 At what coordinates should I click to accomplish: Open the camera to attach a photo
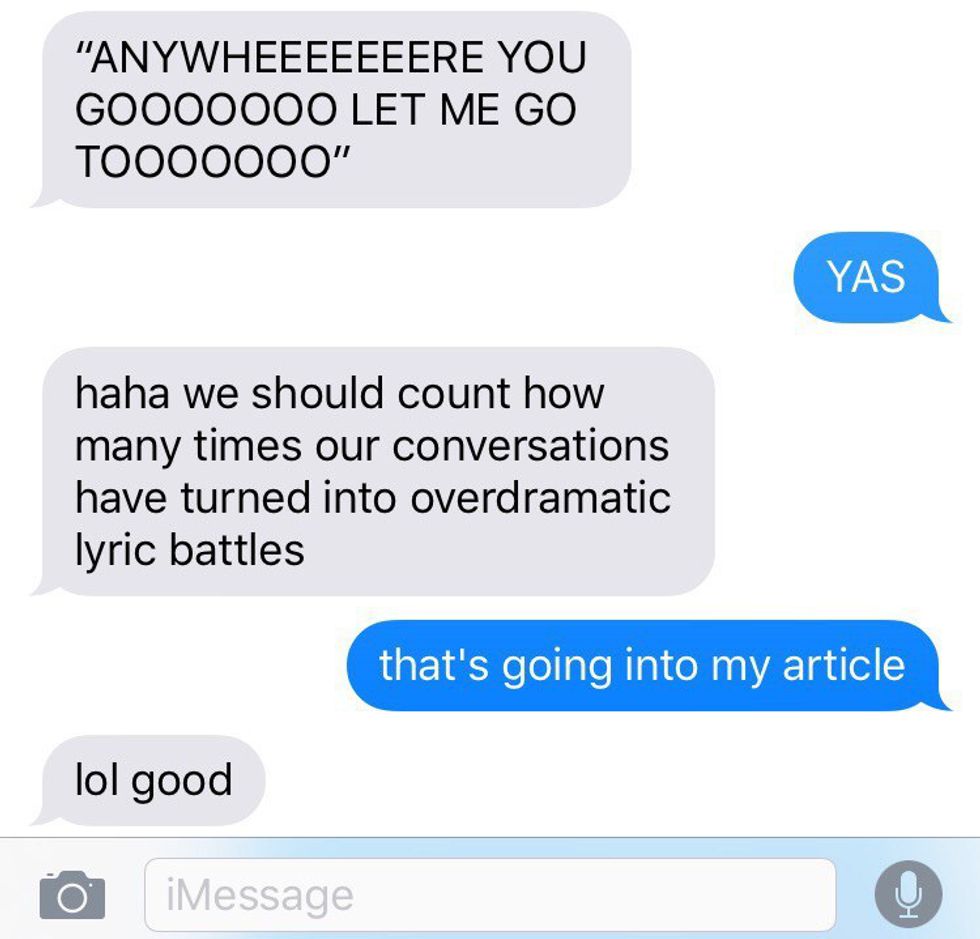point(72,895)
